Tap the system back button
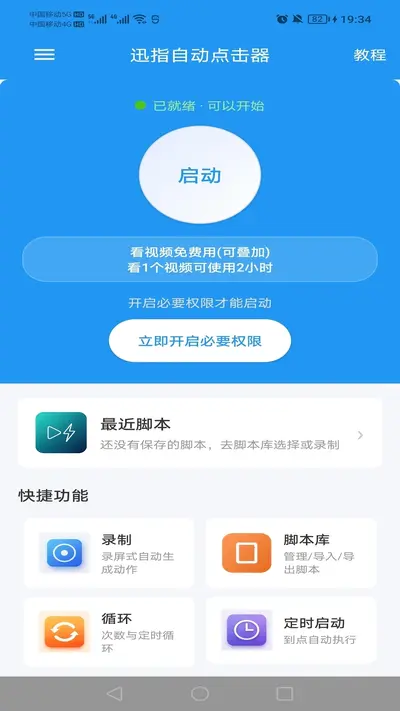The height and width of the screenshot is (711, 400). 114,693
